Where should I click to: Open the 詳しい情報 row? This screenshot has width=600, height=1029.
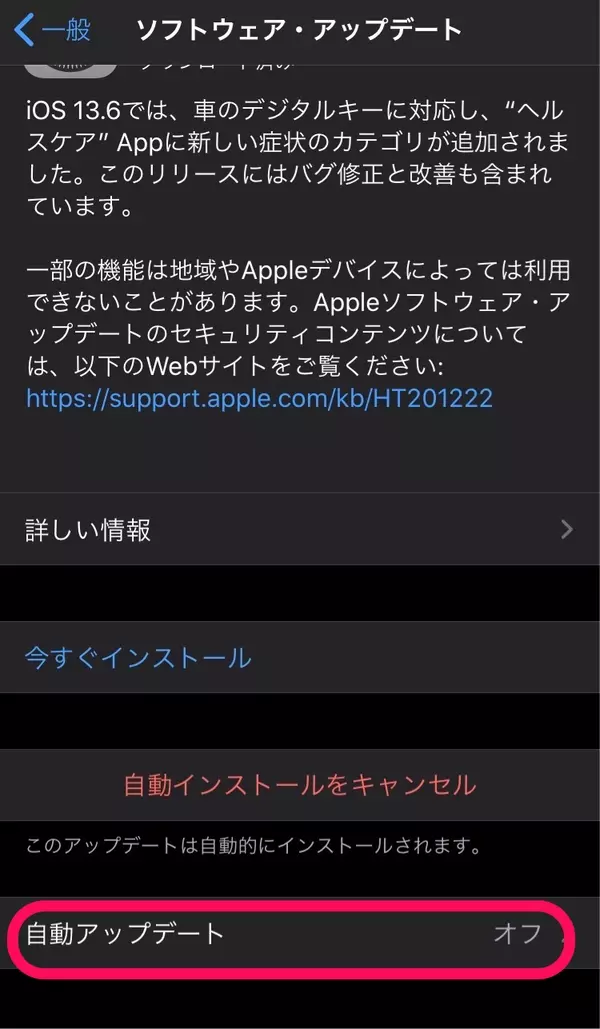tap(300, 529)
